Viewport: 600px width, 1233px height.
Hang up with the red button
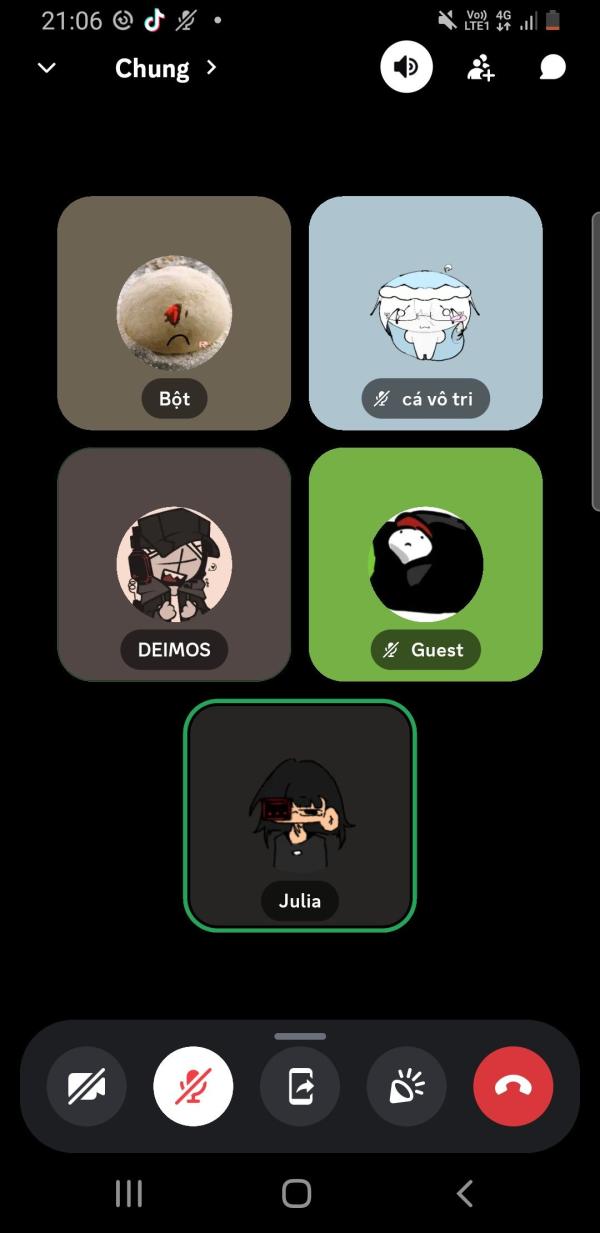coord(513,1086)
